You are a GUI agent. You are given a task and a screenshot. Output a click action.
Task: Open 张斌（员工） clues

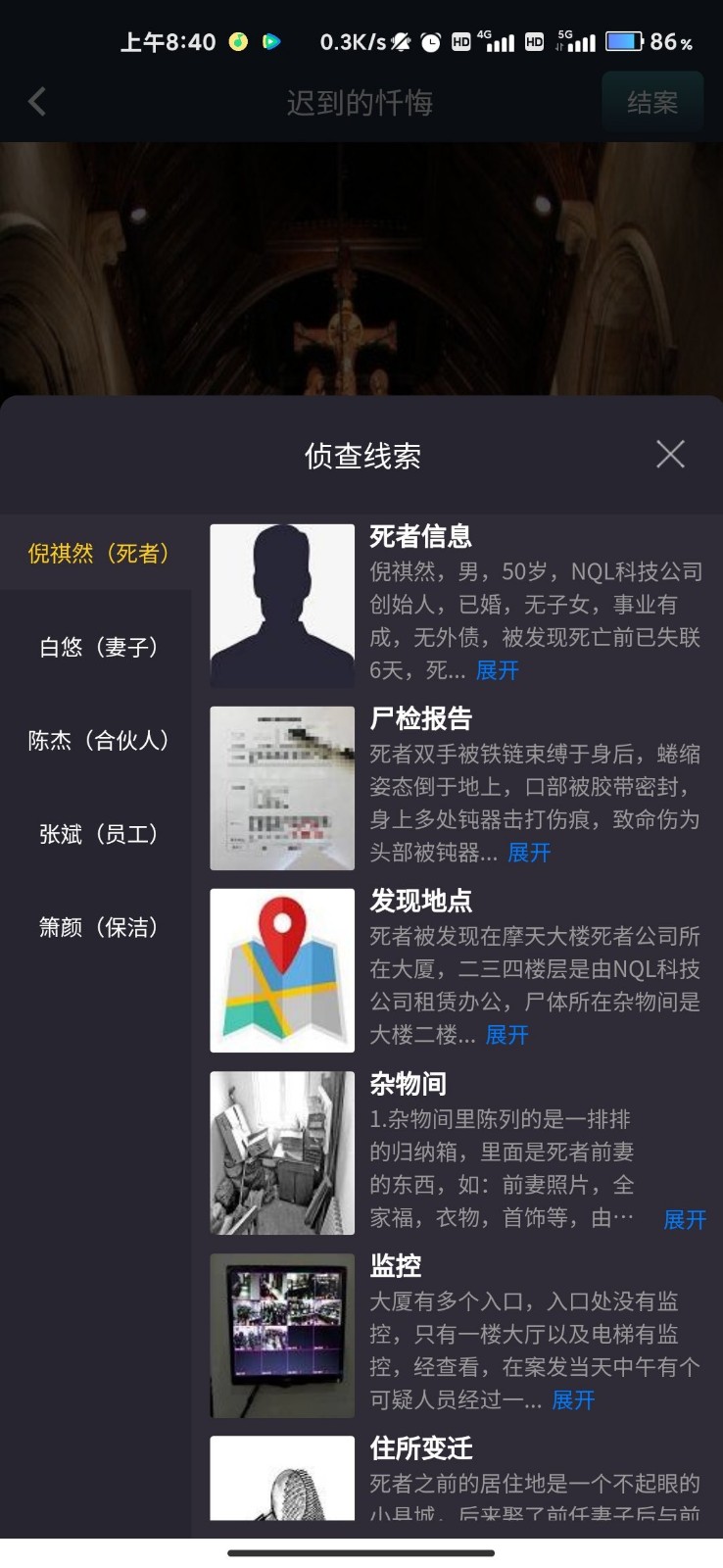point(98,834)
